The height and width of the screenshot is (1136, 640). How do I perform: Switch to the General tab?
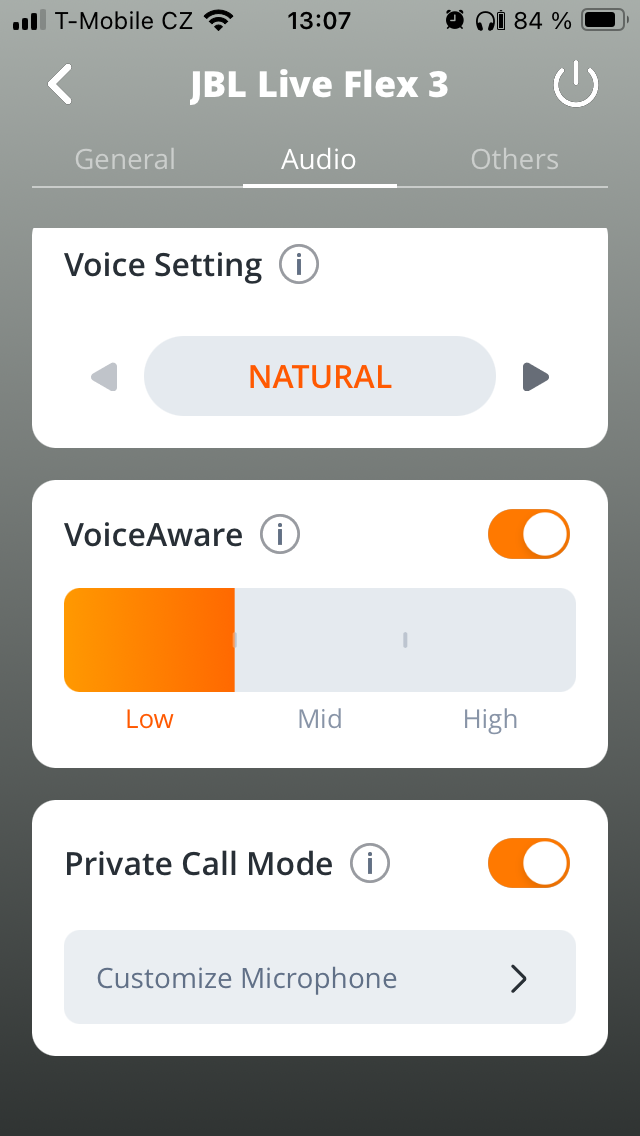125,160
